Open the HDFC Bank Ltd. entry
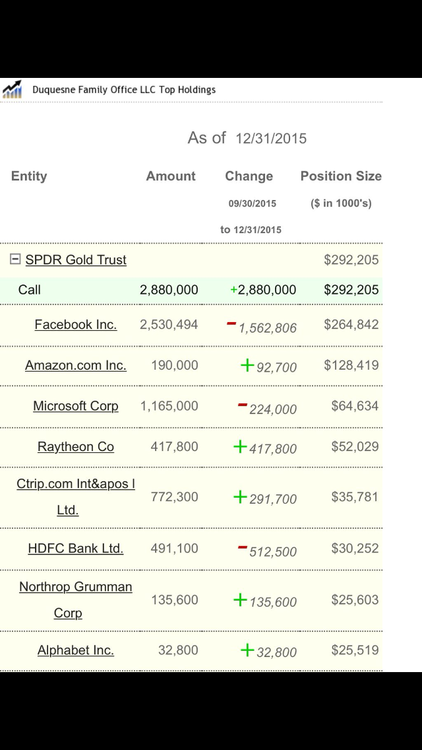Image resolution: width=422 pixels, height=750 pixels. [x=76, y=548]
